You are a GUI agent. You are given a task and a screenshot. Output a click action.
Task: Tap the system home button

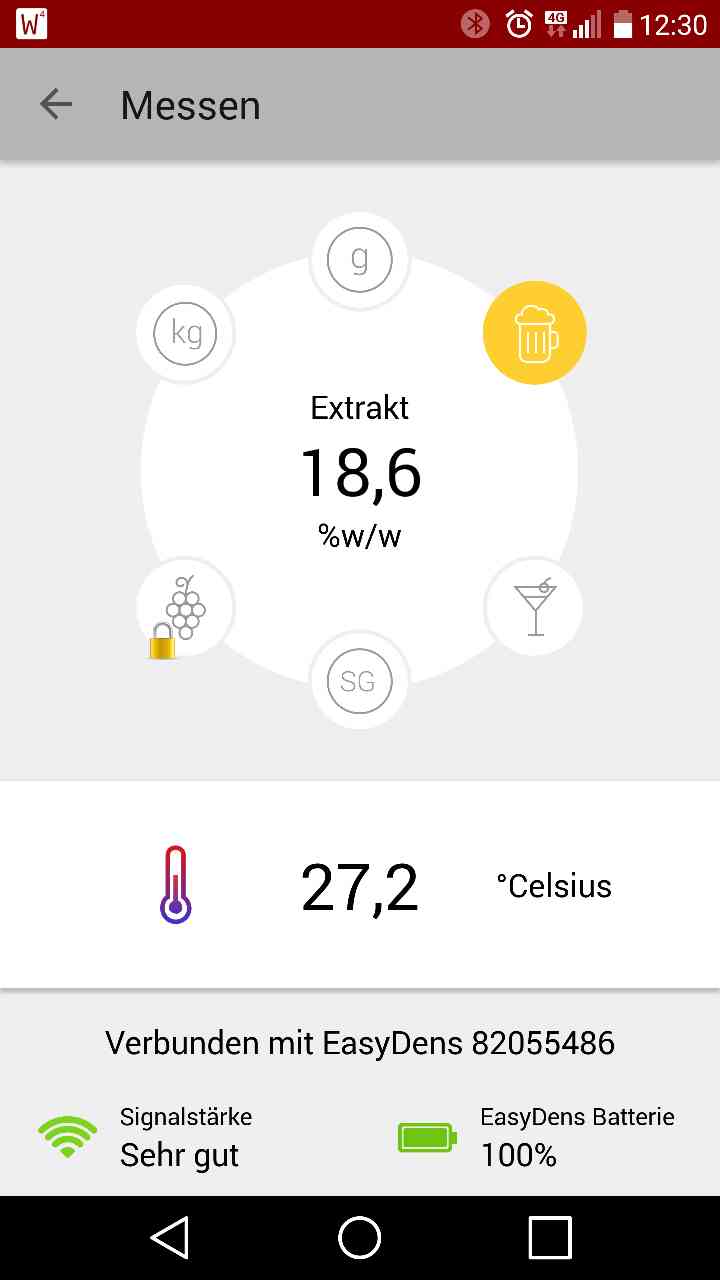[x=359, y=1238]
